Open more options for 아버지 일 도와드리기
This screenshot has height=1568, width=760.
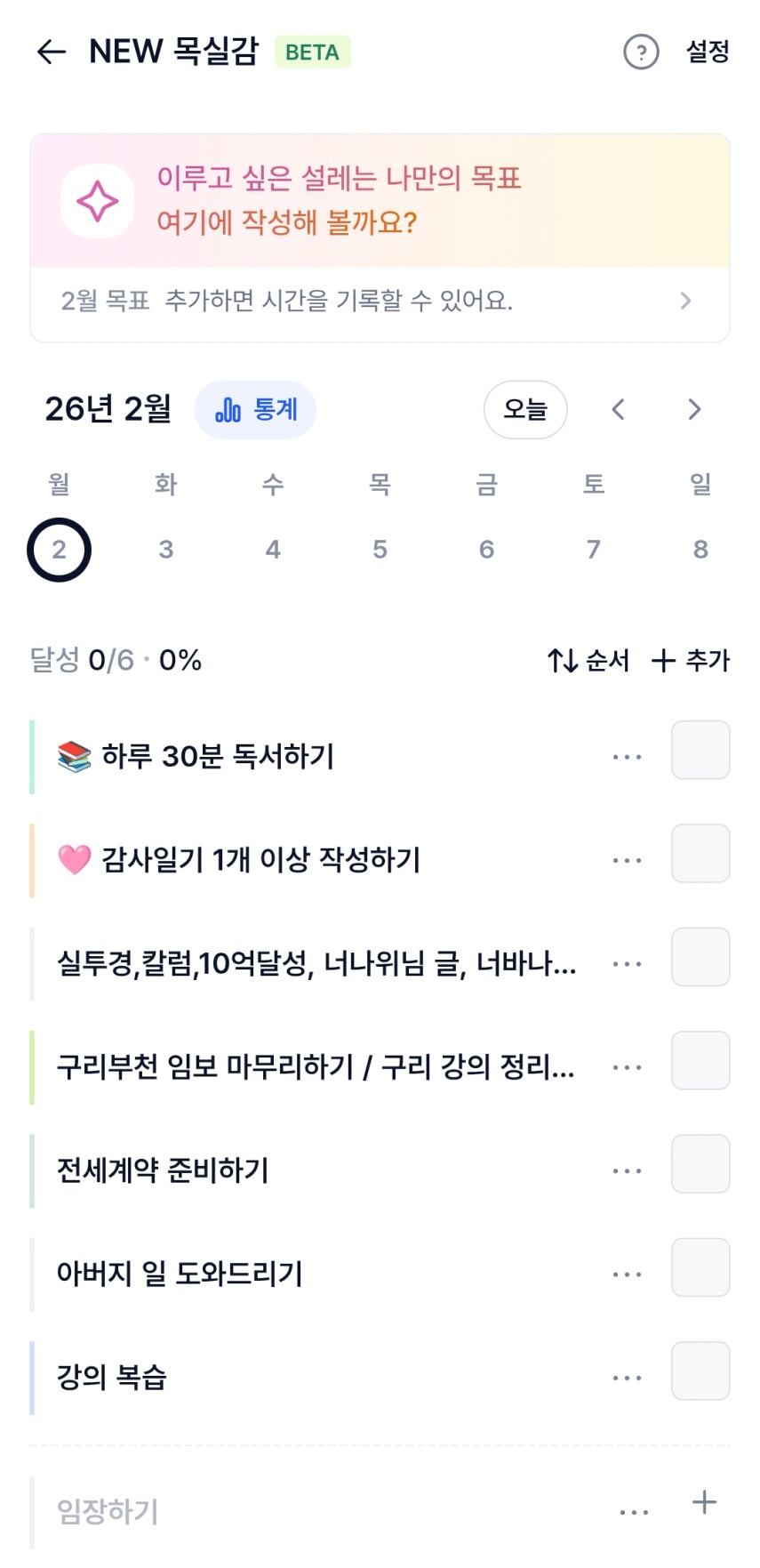627,1275
